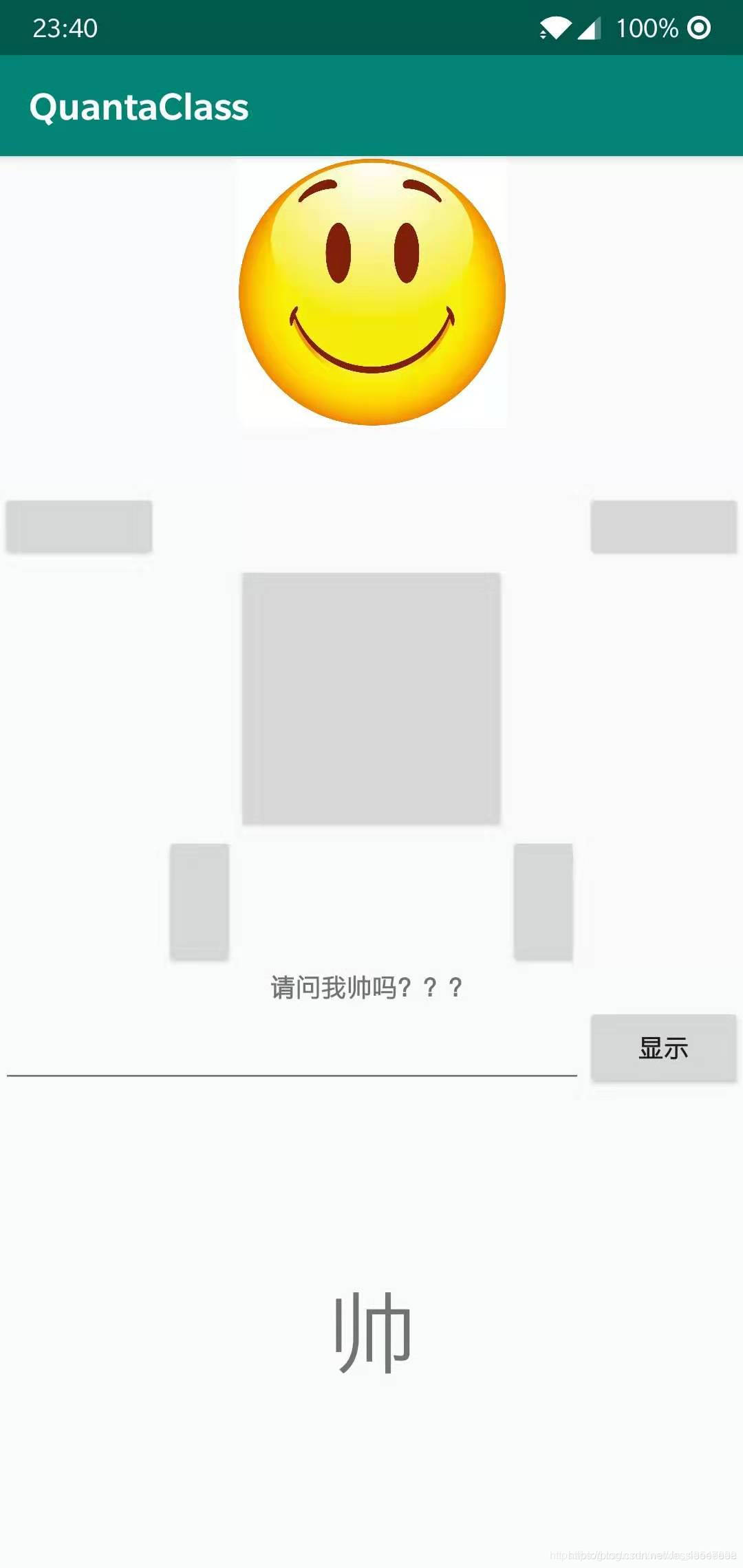Click the left vertical gray button

tap(200, 901)
